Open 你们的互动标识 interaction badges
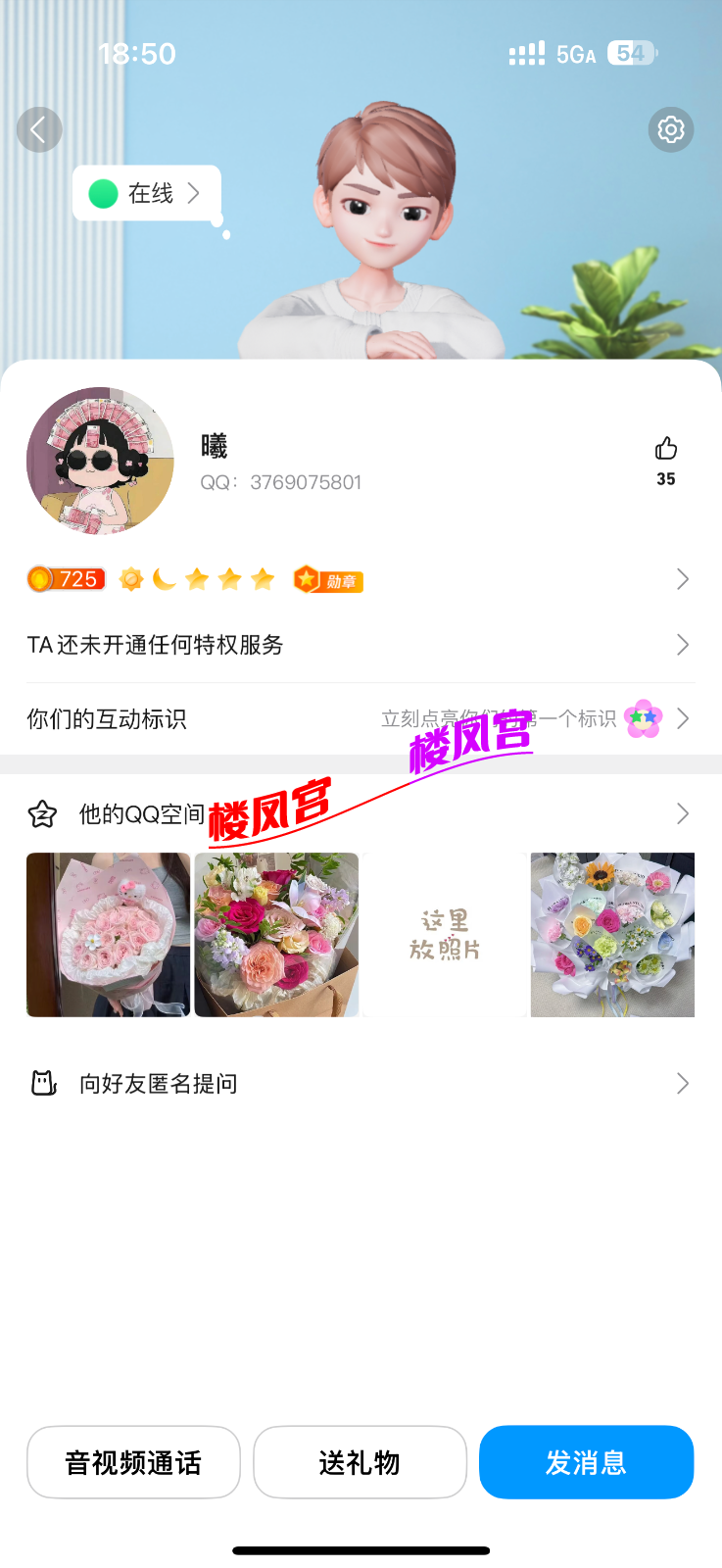Viewport: 722px width, 1568px height. pos(361,719)
